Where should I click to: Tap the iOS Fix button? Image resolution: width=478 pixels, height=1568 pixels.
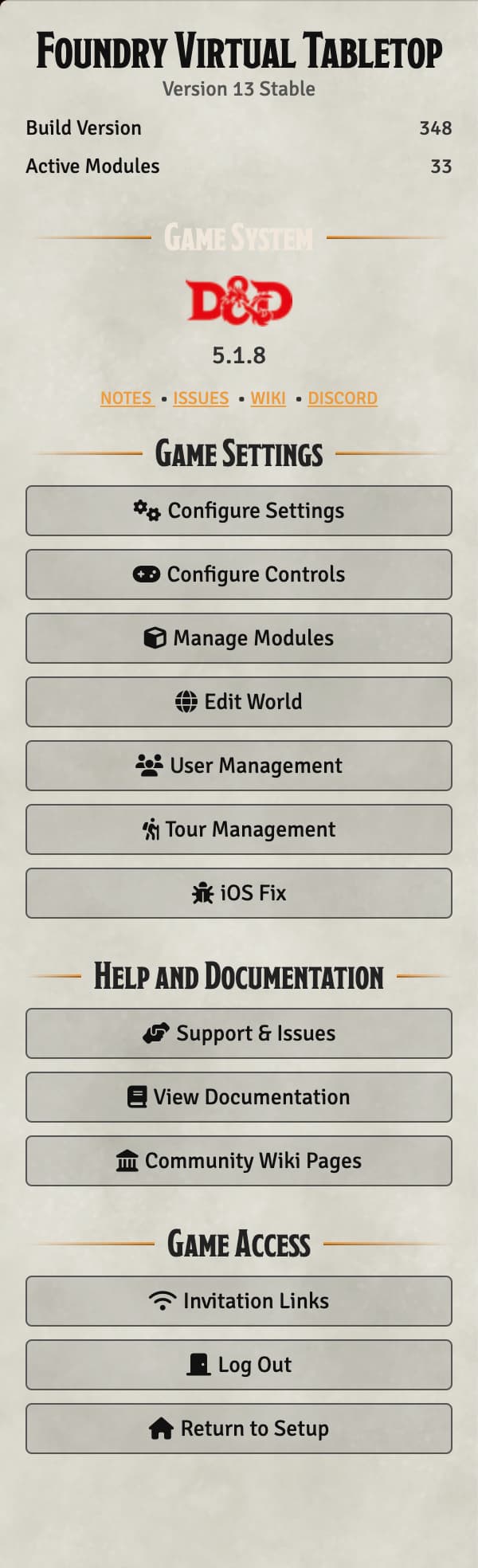(x=239, y=893)
